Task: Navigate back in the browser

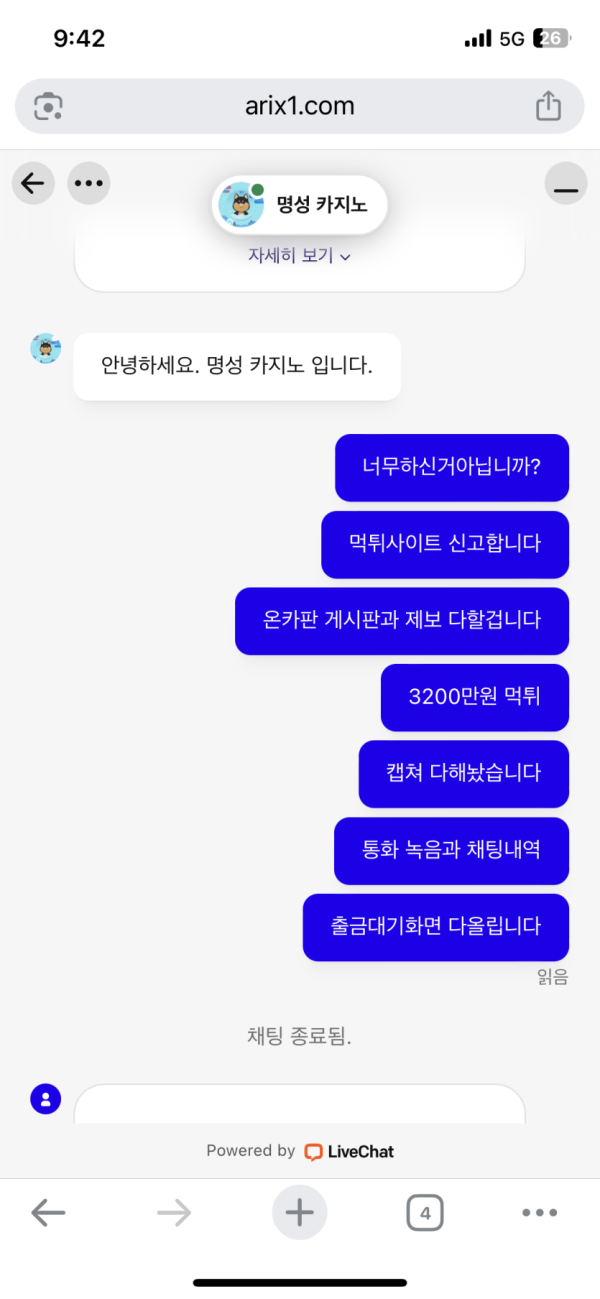Action: [48, 1213]
